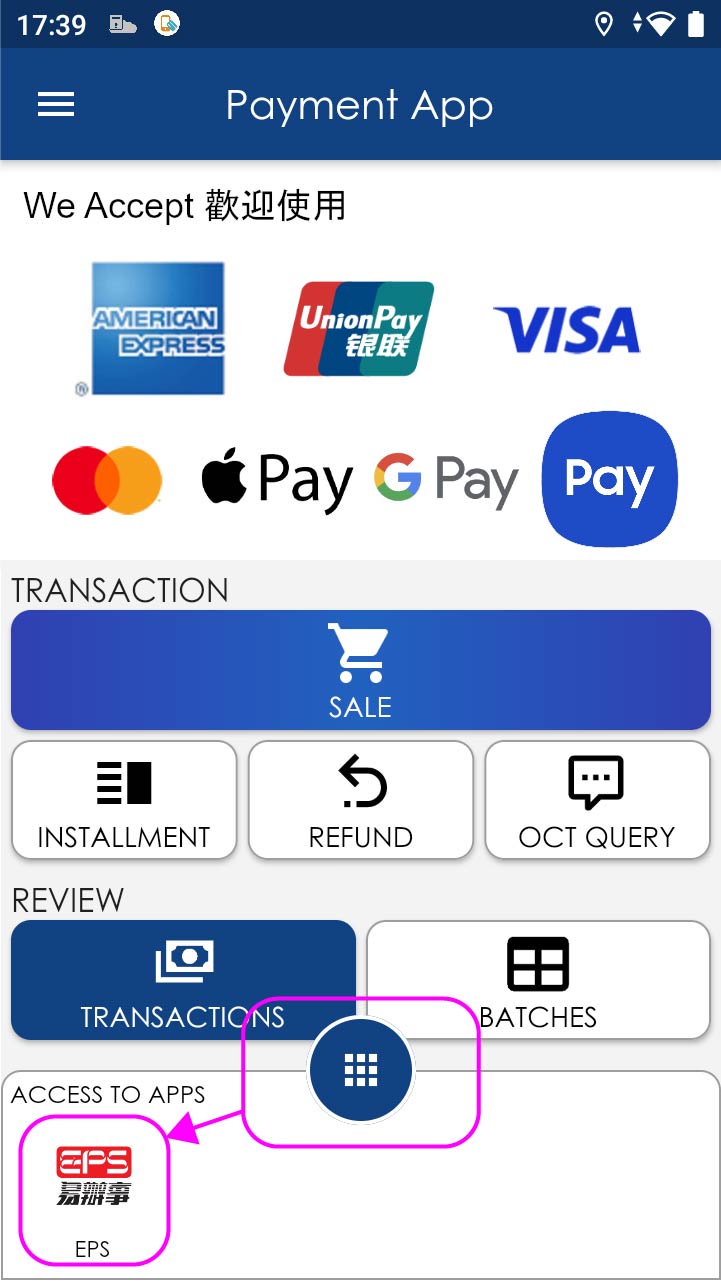Open the hamburger drawer menu
This screenshot has width=721, height=1281.
click(56, 105)
